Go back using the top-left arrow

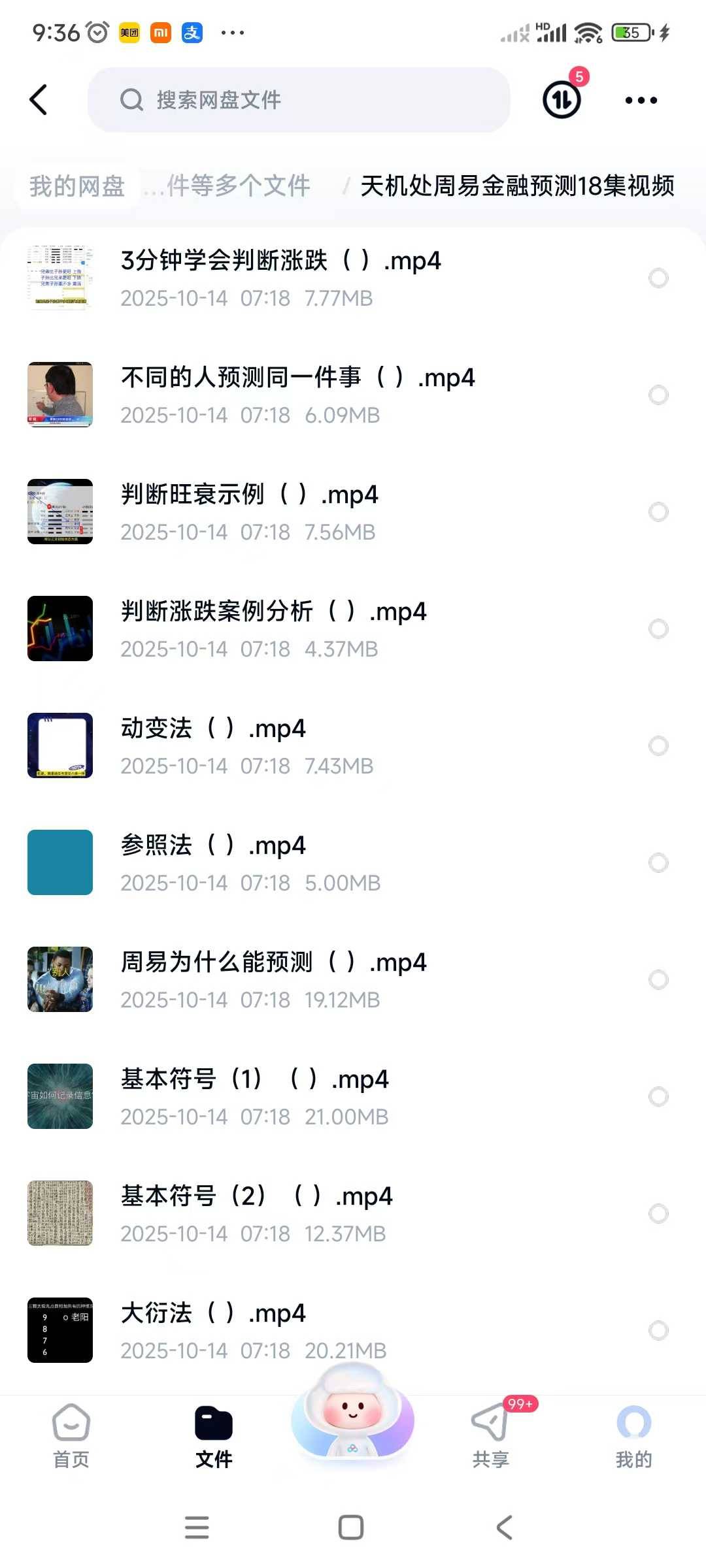tap(39, 100)
